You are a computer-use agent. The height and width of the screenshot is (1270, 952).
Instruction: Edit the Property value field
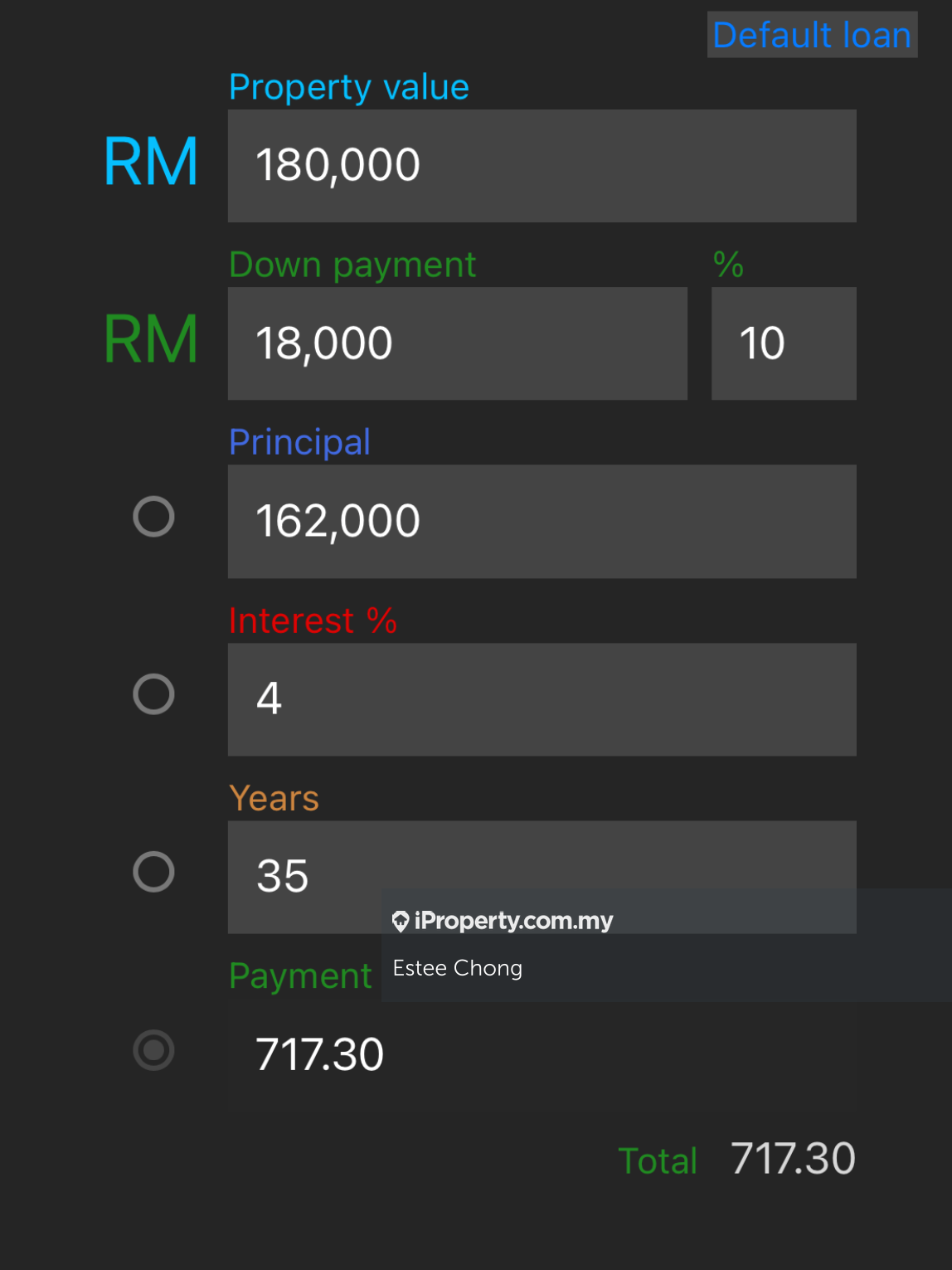point(542,165)
